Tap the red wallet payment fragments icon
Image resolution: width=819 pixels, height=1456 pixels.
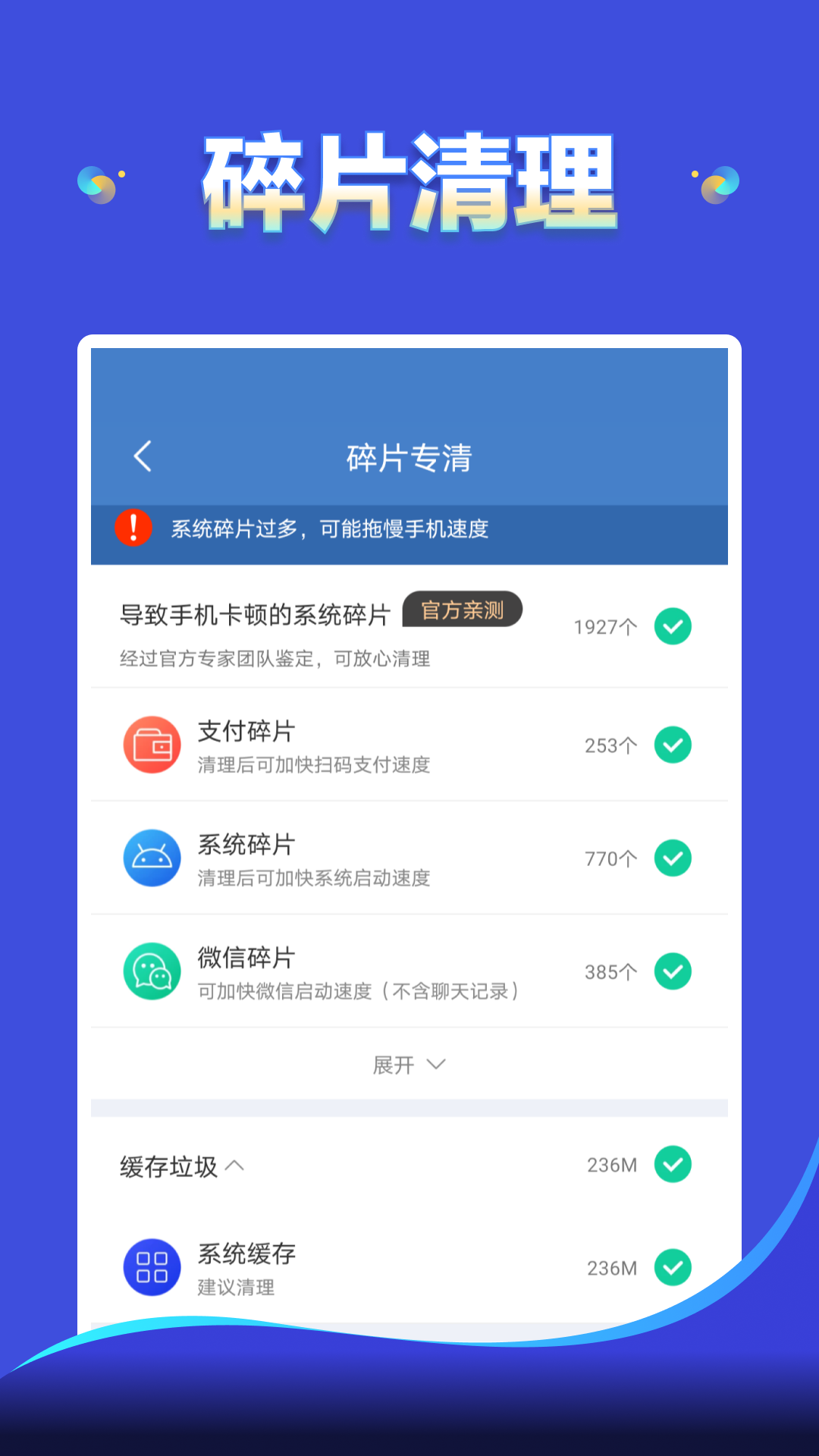coord(152,745)
